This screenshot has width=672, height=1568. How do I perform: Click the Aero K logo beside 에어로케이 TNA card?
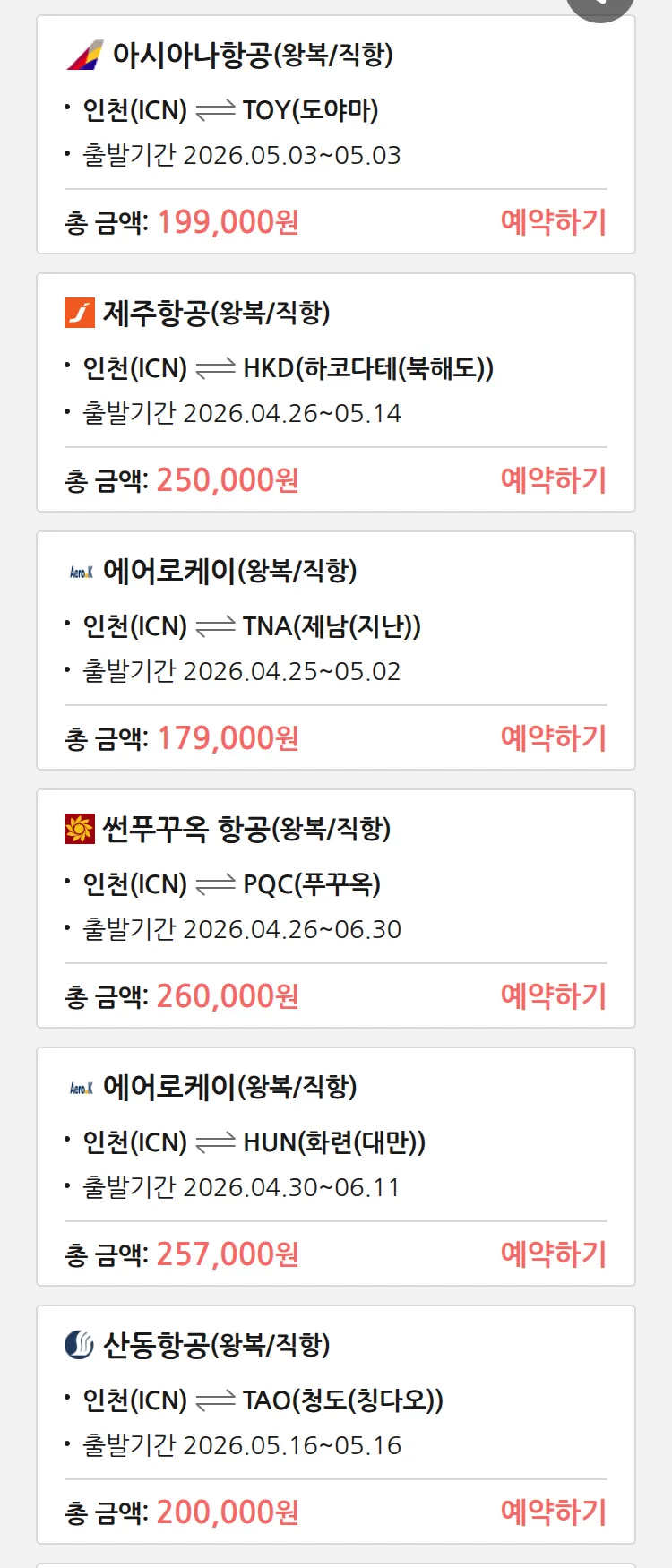click(x=81, y=570)
